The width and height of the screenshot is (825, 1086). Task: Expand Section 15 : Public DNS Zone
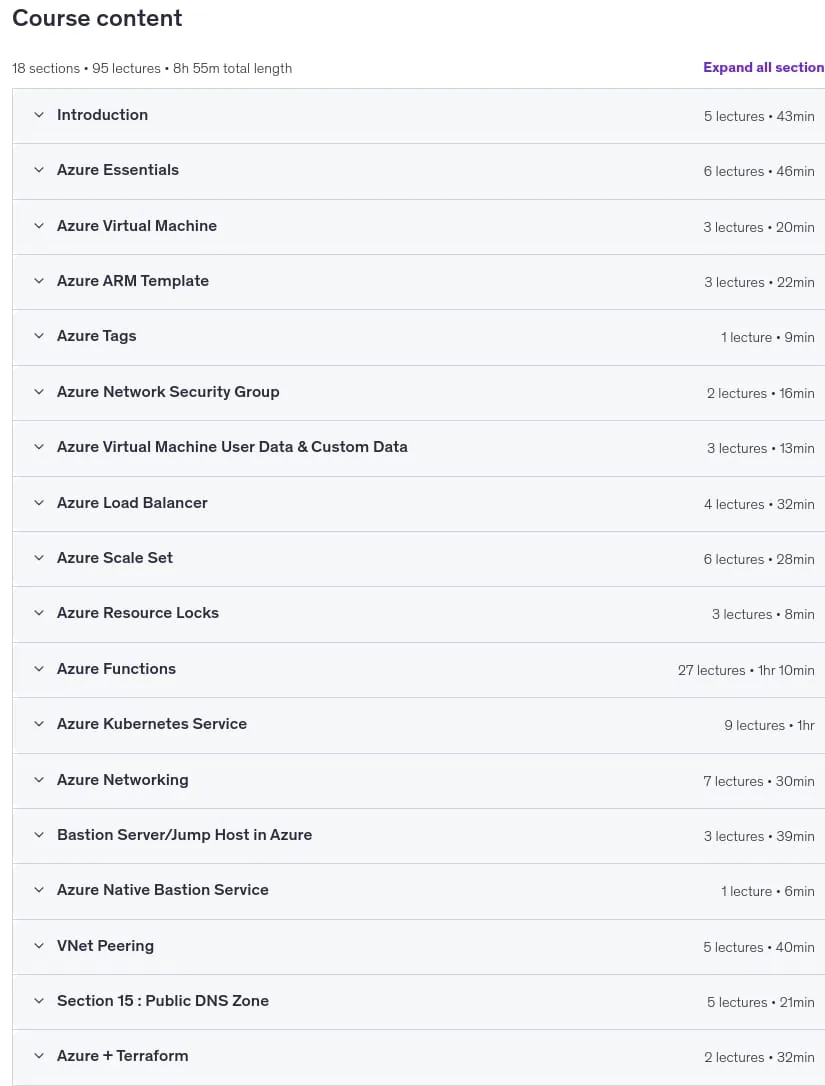coord(418,1002)
